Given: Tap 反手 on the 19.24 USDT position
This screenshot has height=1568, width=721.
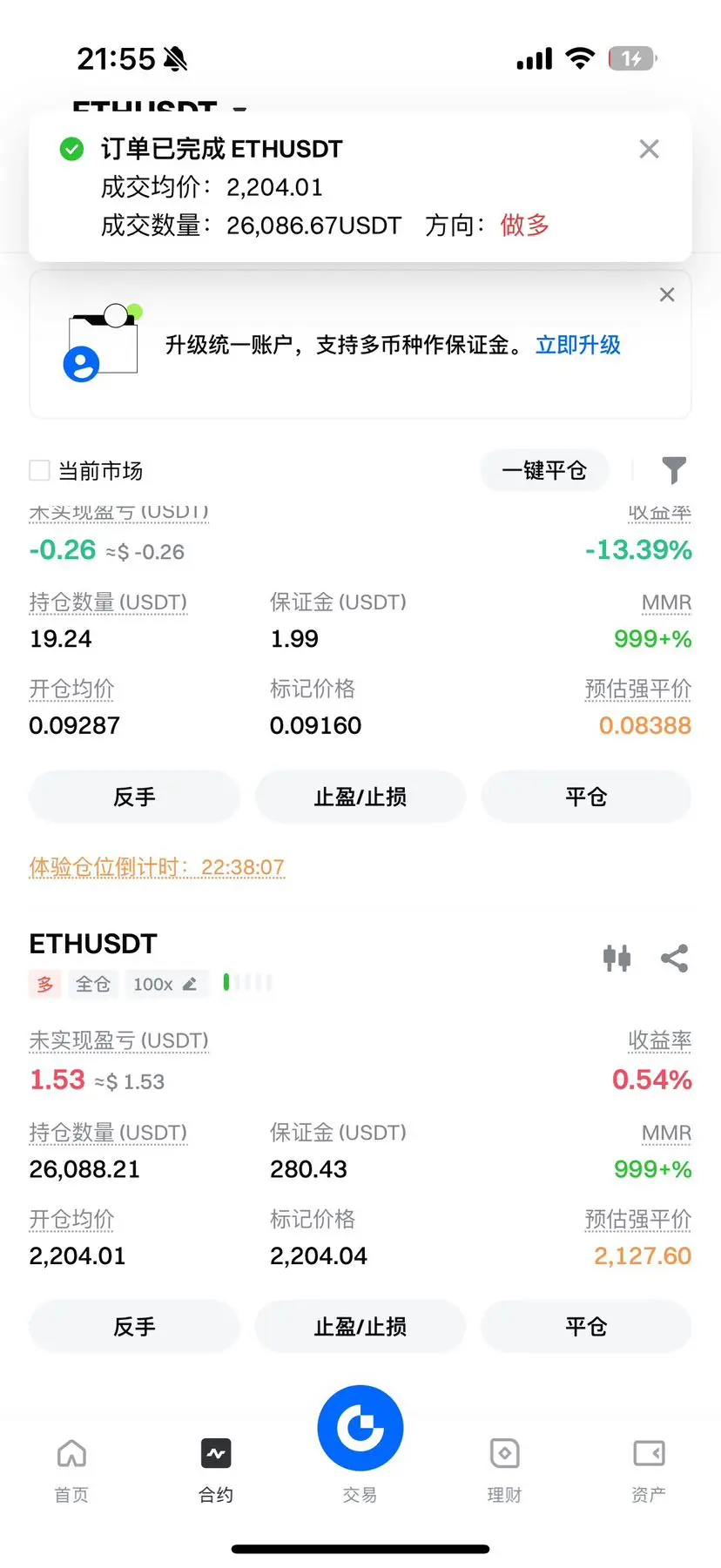Looking at the screenshot, I should 134,797.
